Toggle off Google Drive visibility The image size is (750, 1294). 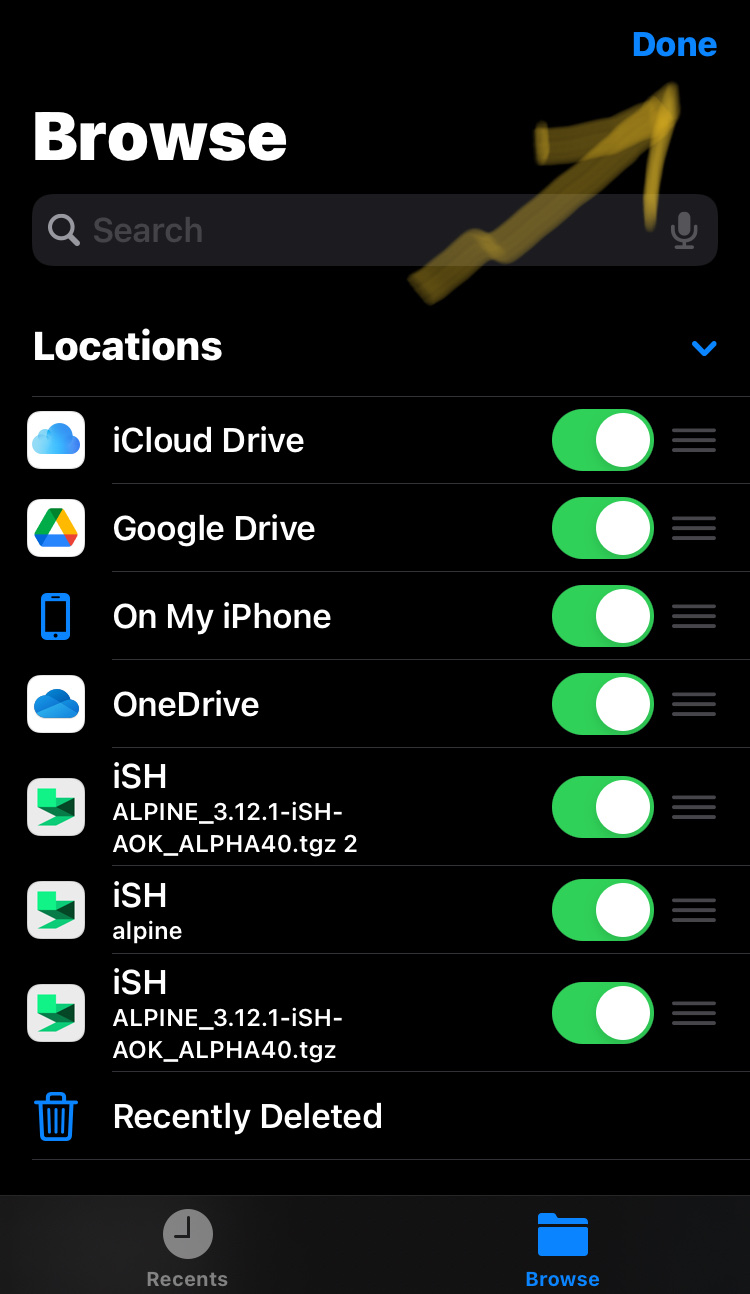tap(602, 528)
